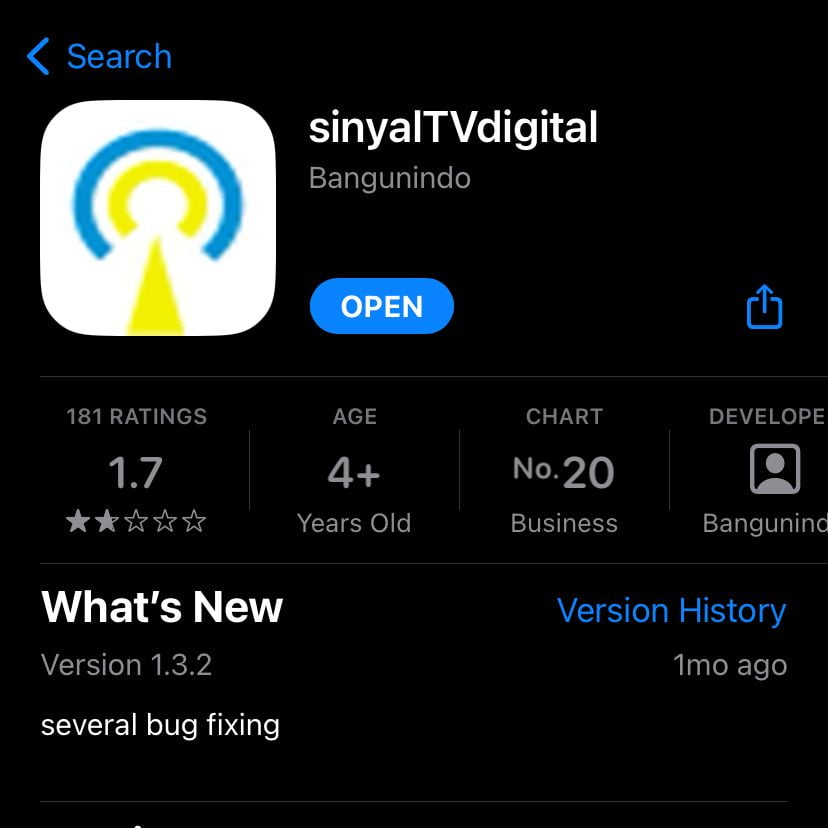The width and height of the screenshot is (828, 828).
Task: Go back to Search
Action: 98,57
